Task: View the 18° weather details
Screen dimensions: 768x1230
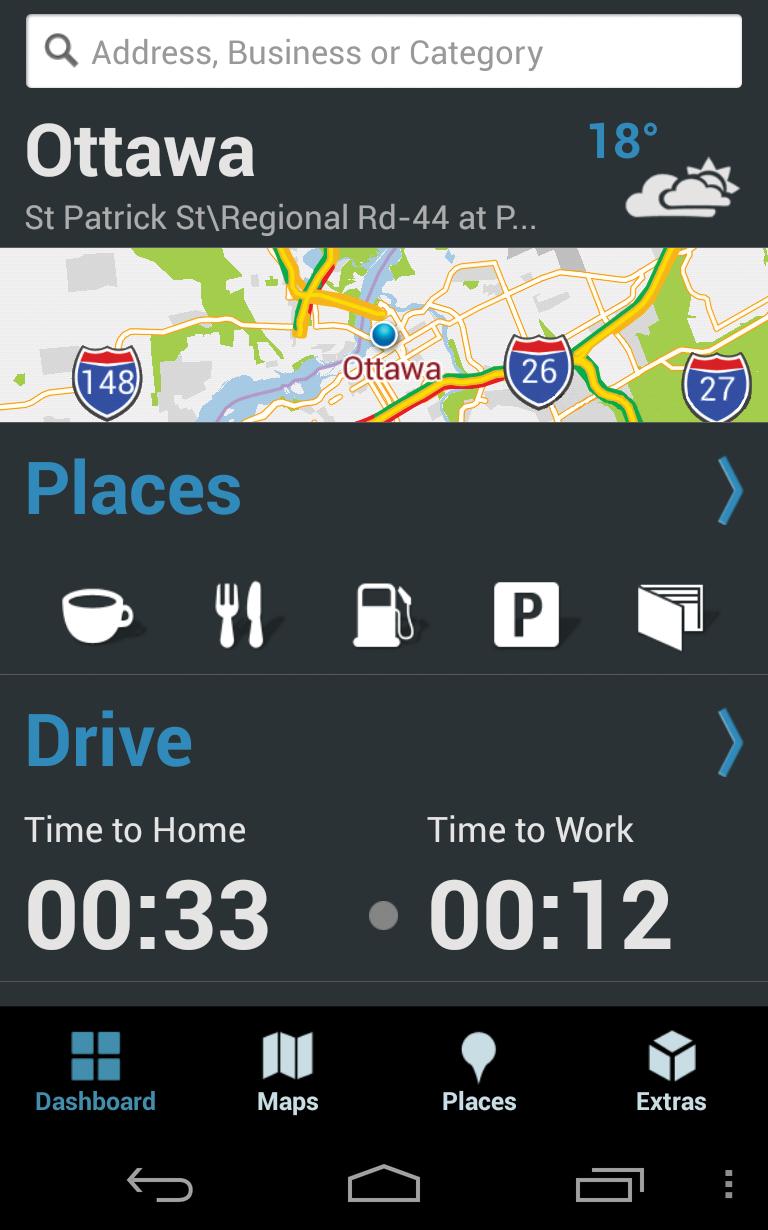Action: (x=661, y=168)
